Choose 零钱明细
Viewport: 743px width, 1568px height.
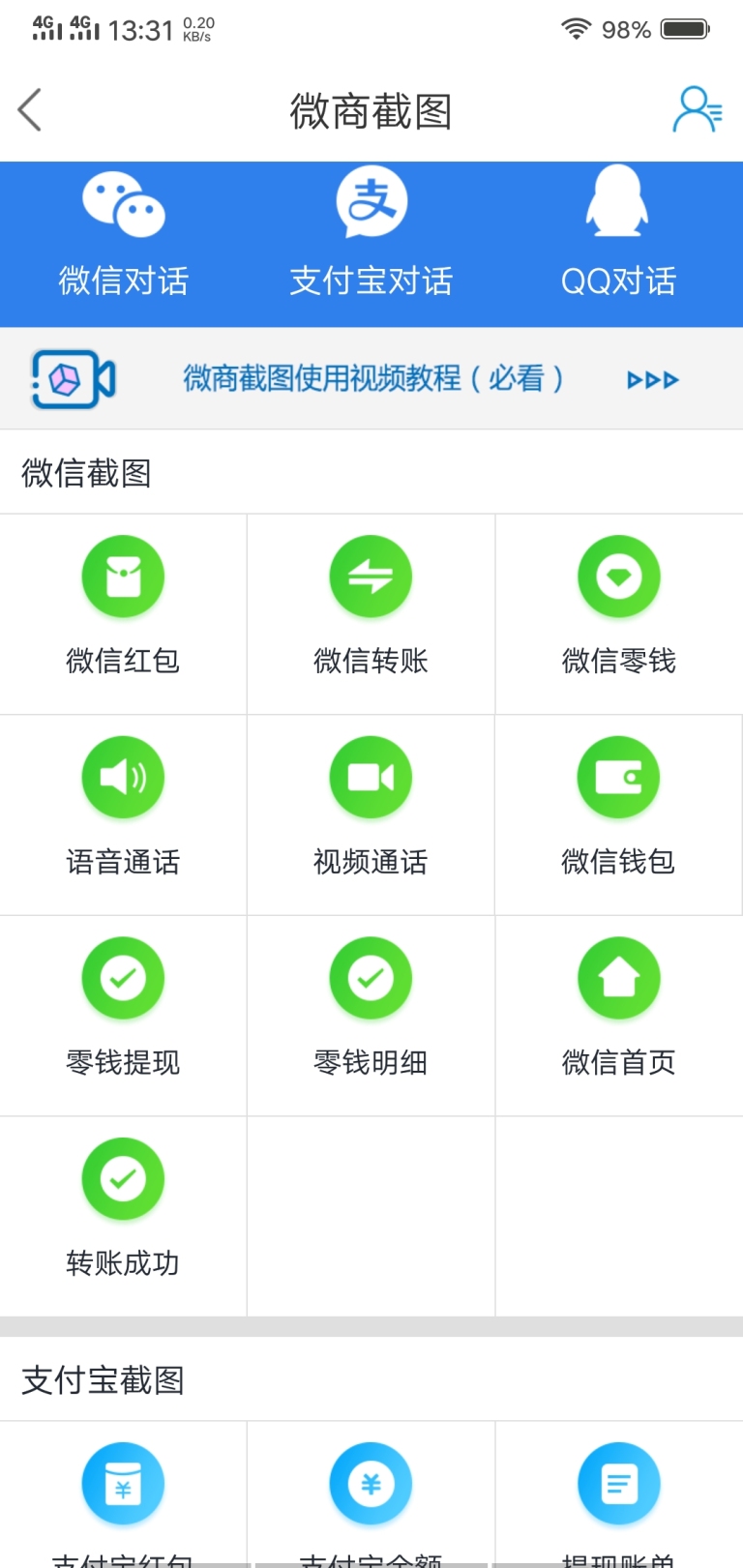click(x=371, y=1016)
